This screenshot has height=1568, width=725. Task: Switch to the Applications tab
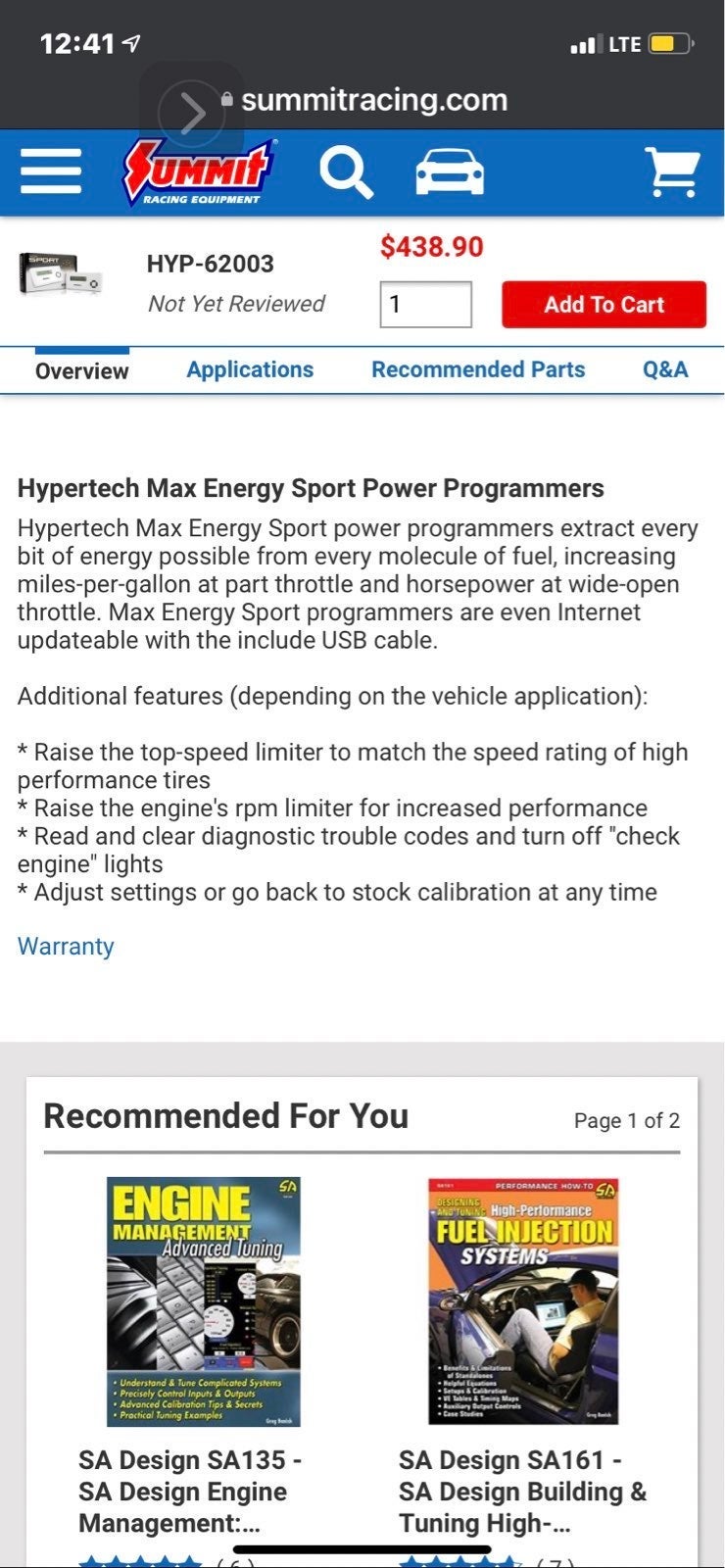tap(250, 369)
